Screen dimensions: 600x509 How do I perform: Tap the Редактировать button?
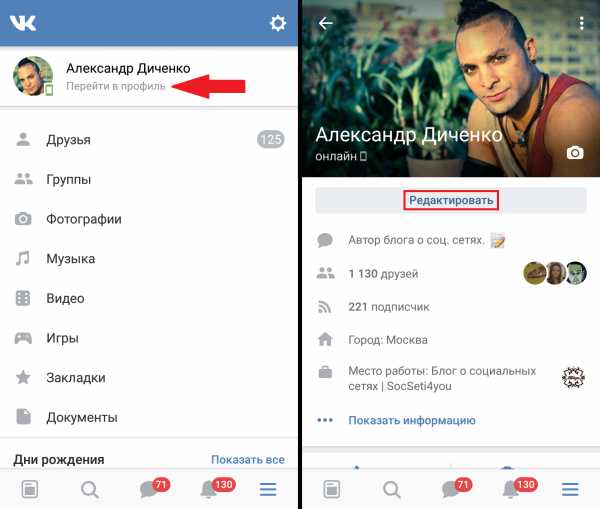451,200
